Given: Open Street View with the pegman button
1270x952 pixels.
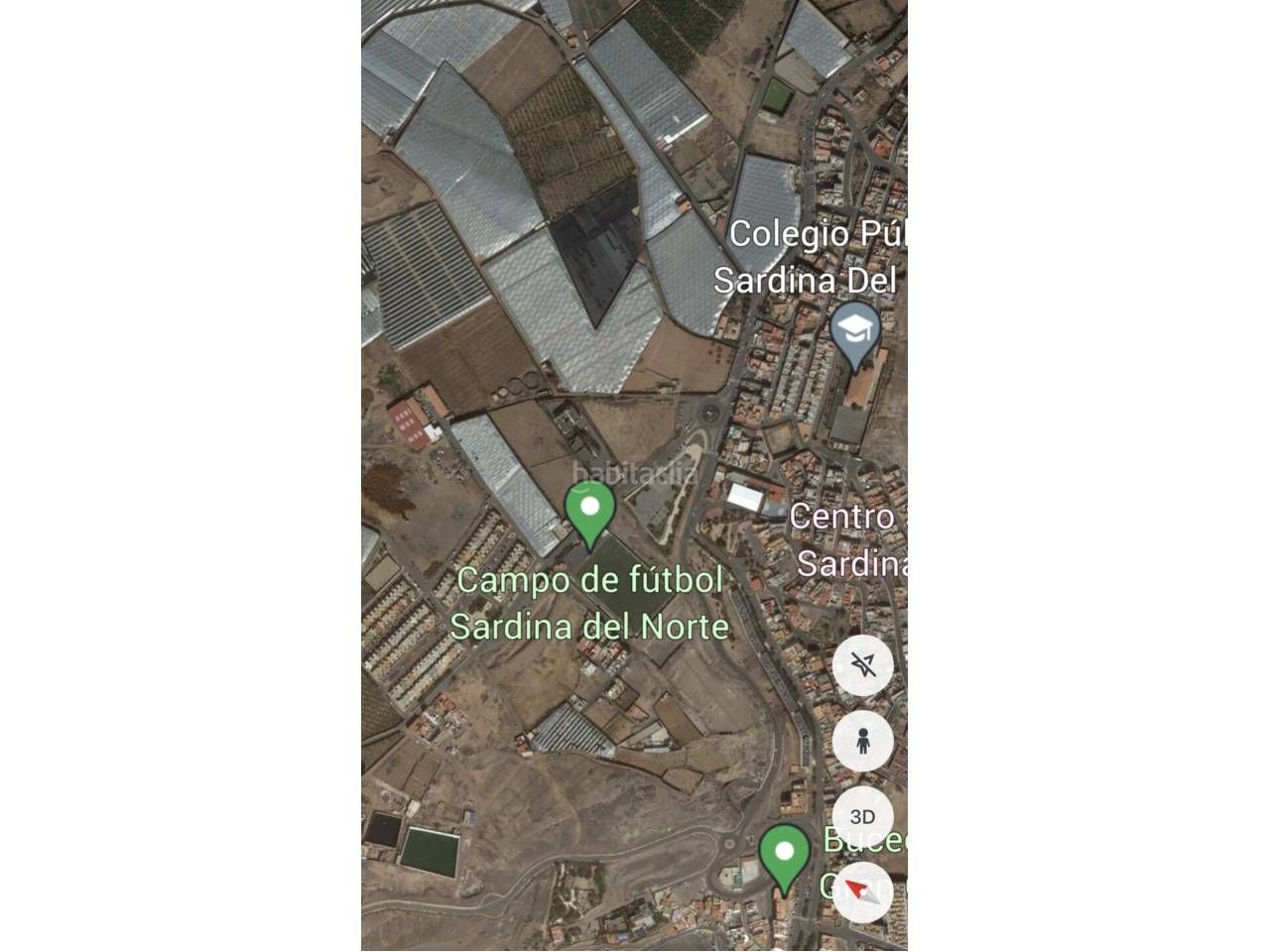Looking at the screenshot, I should (862, 741).
